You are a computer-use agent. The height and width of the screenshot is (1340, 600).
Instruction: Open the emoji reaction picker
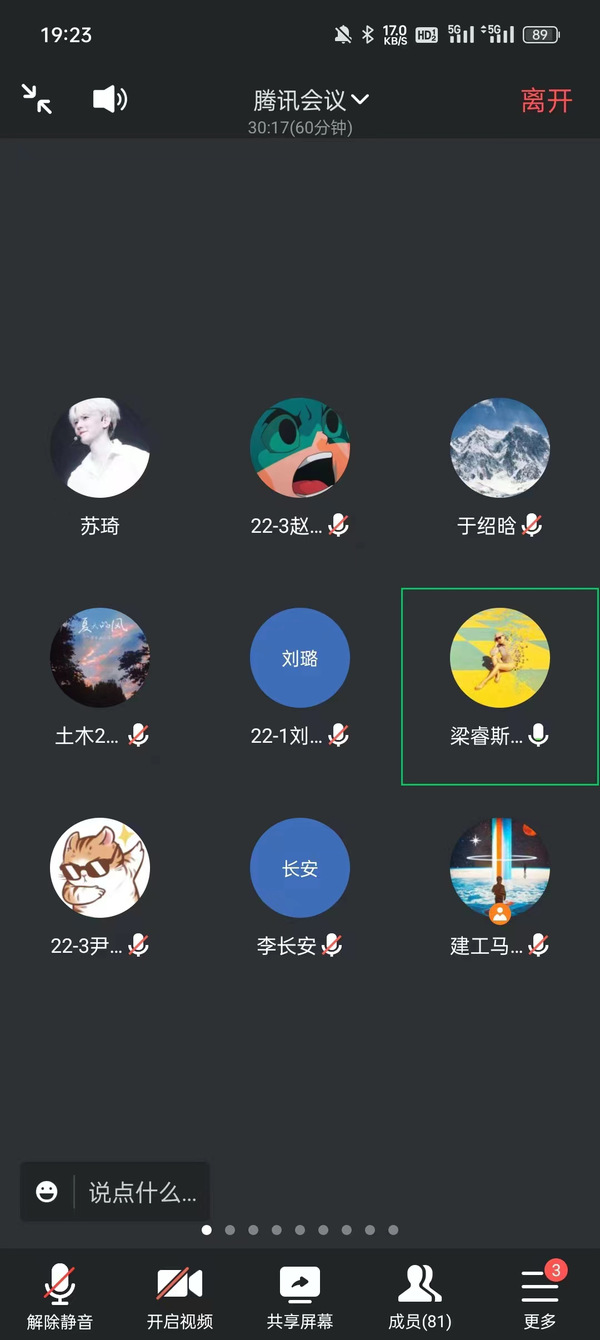point(47,1191)
